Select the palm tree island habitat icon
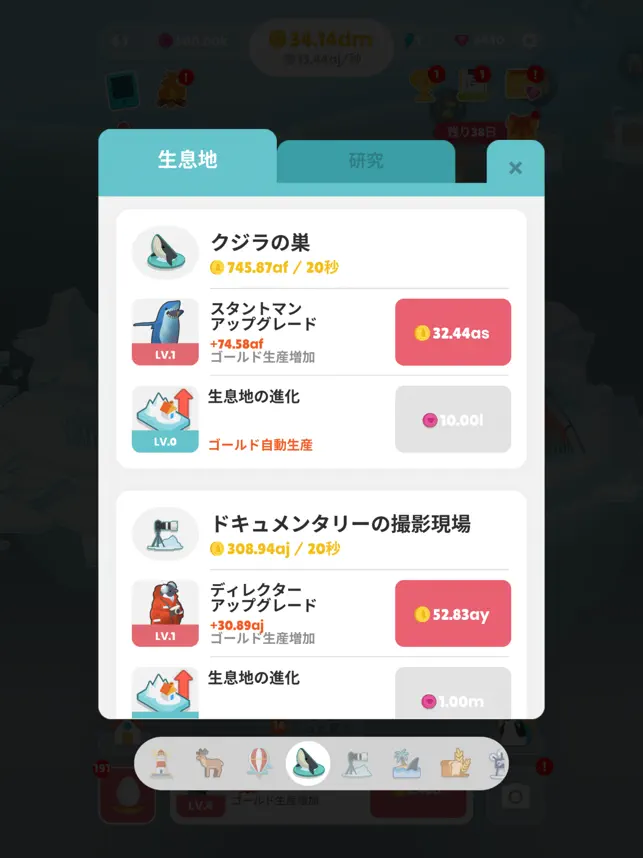This screenshot has height=858, width=643. point(405,763)
